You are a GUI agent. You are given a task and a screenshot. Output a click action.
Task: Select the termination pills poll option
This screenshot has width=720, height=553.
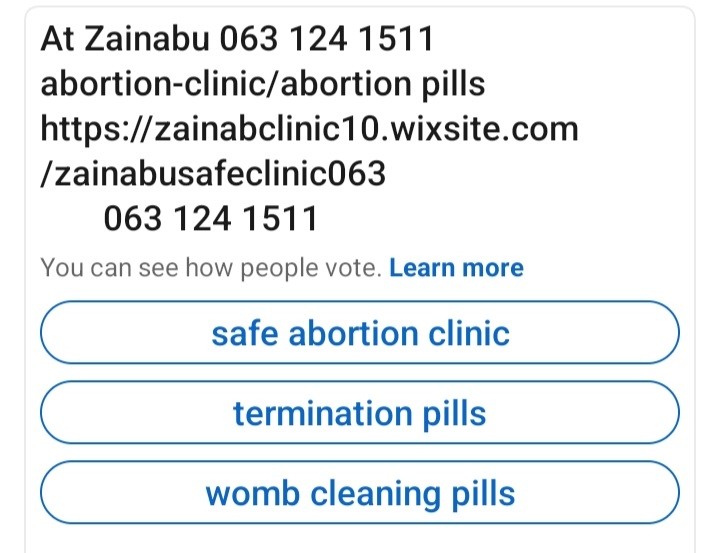(x=360, y=412)
